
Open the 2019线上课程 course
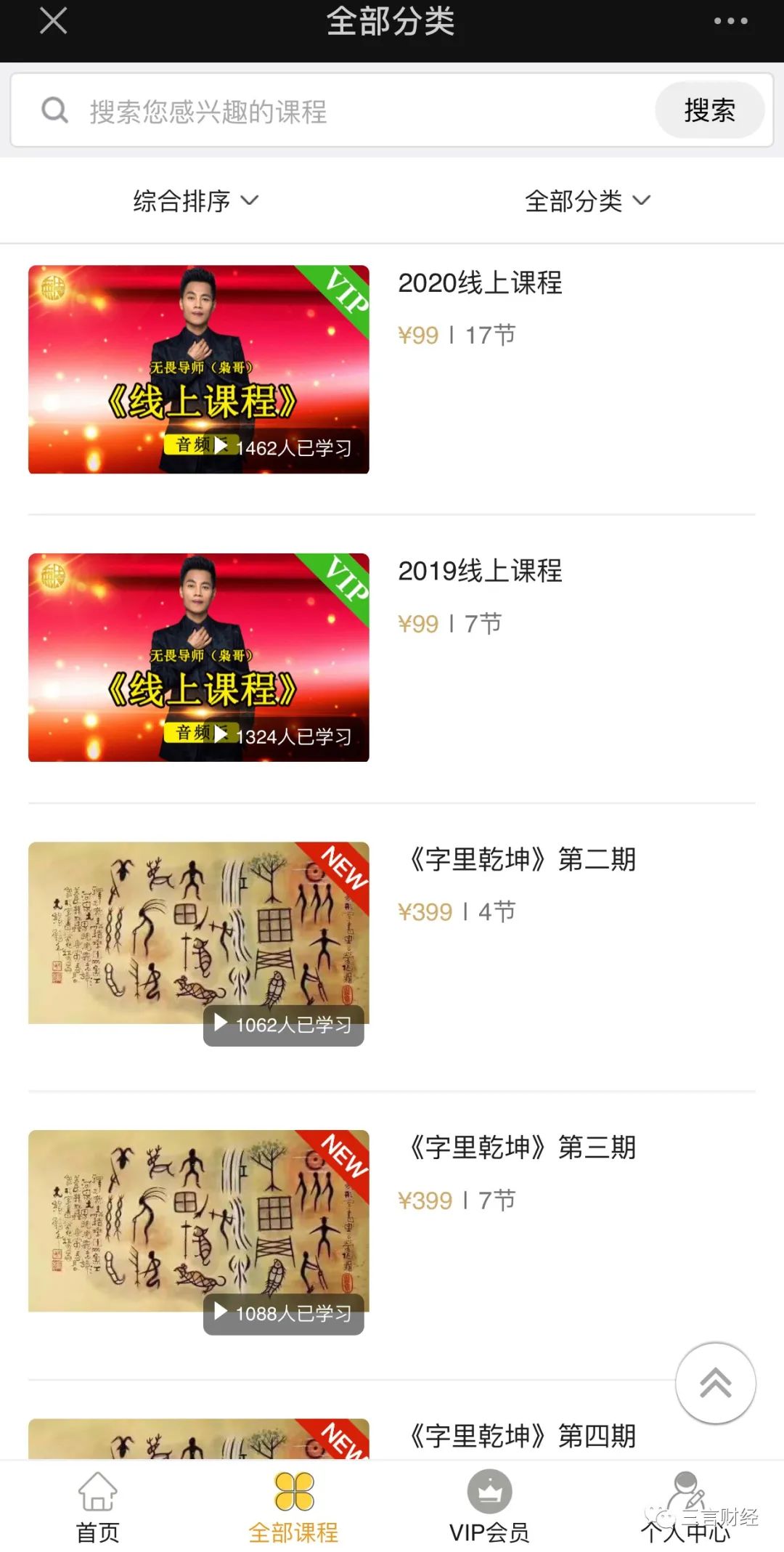coord(480,572)
